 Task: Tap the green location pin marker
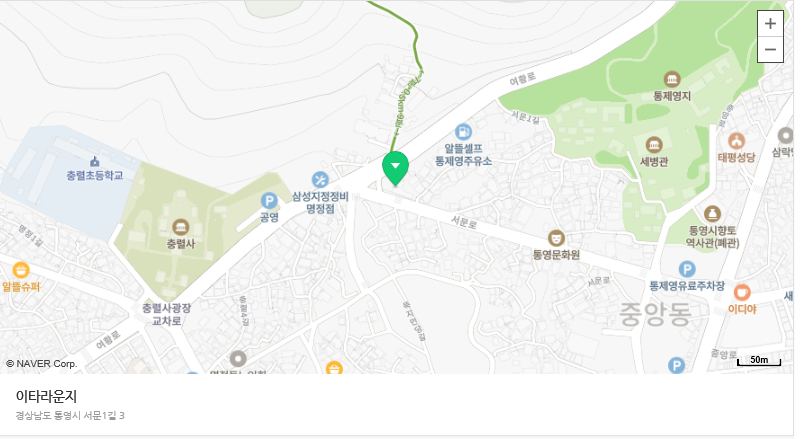click(x=396, y=167)
